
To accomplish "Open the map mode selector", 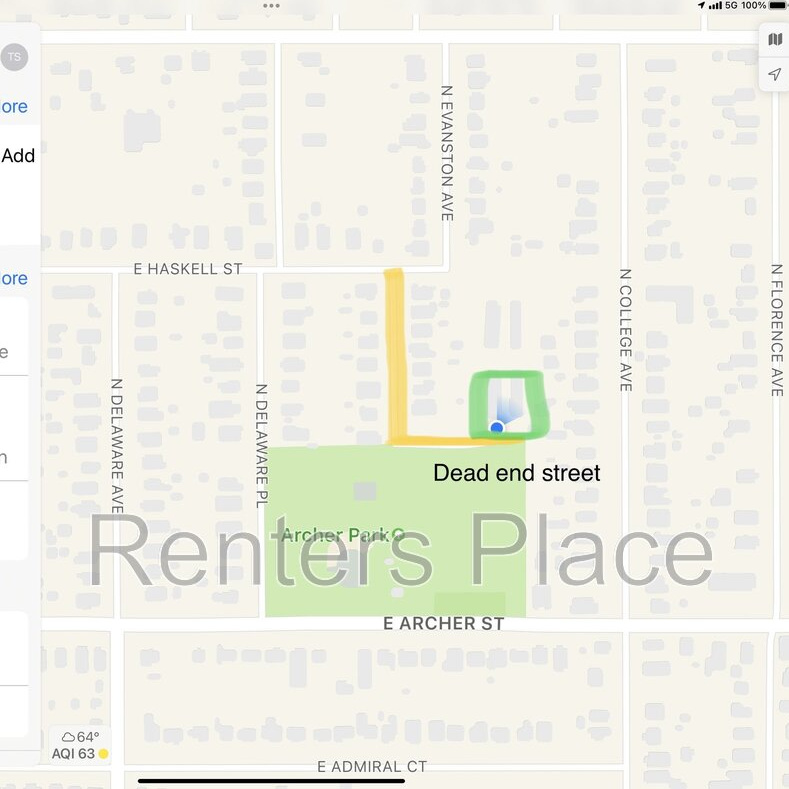I will tap(774, 40).
